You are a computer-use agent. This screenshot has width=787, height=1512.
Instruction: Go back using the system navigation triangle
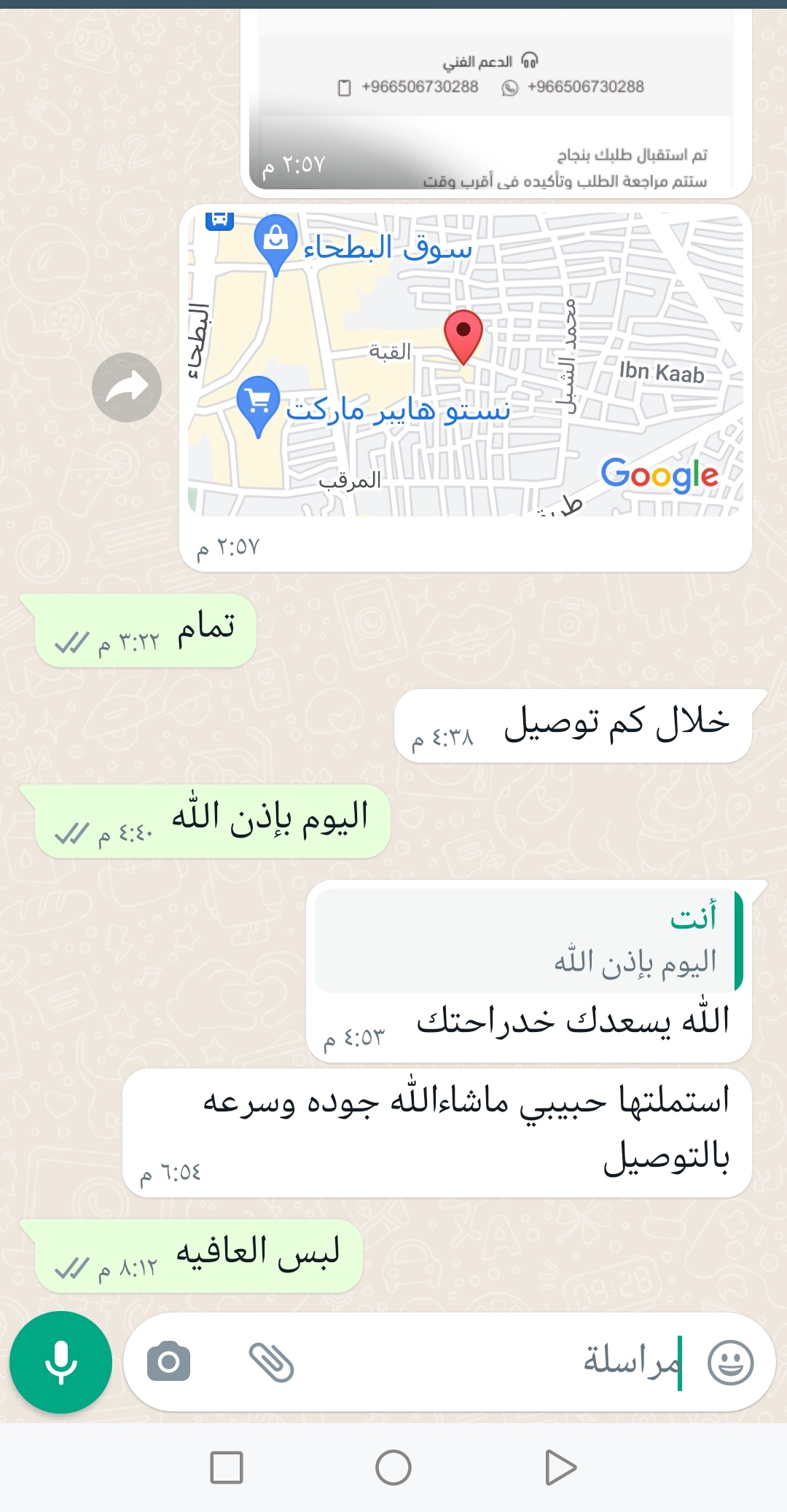(x=560, y=1468)
